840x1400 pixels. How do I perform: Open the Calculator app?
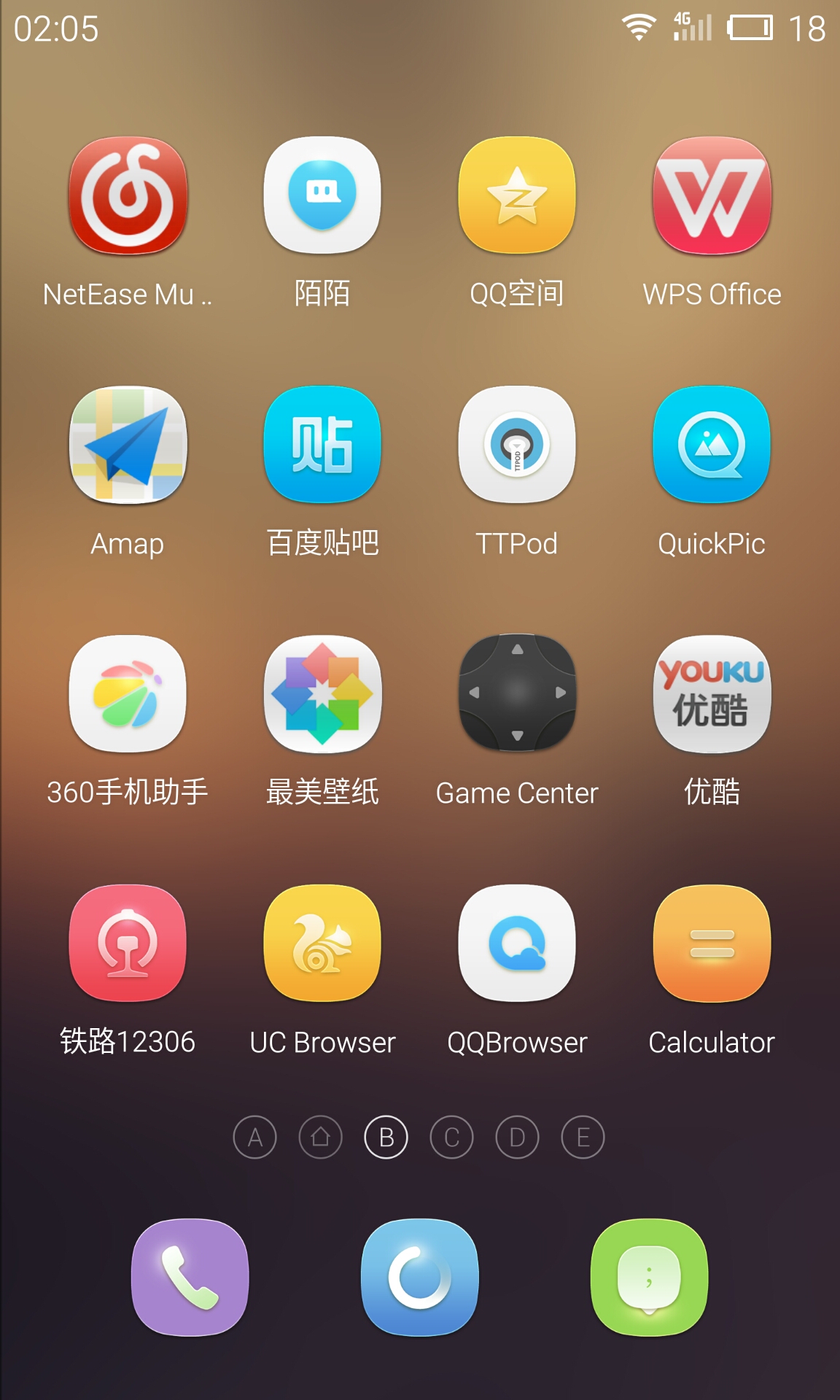[x=712, y=943]
